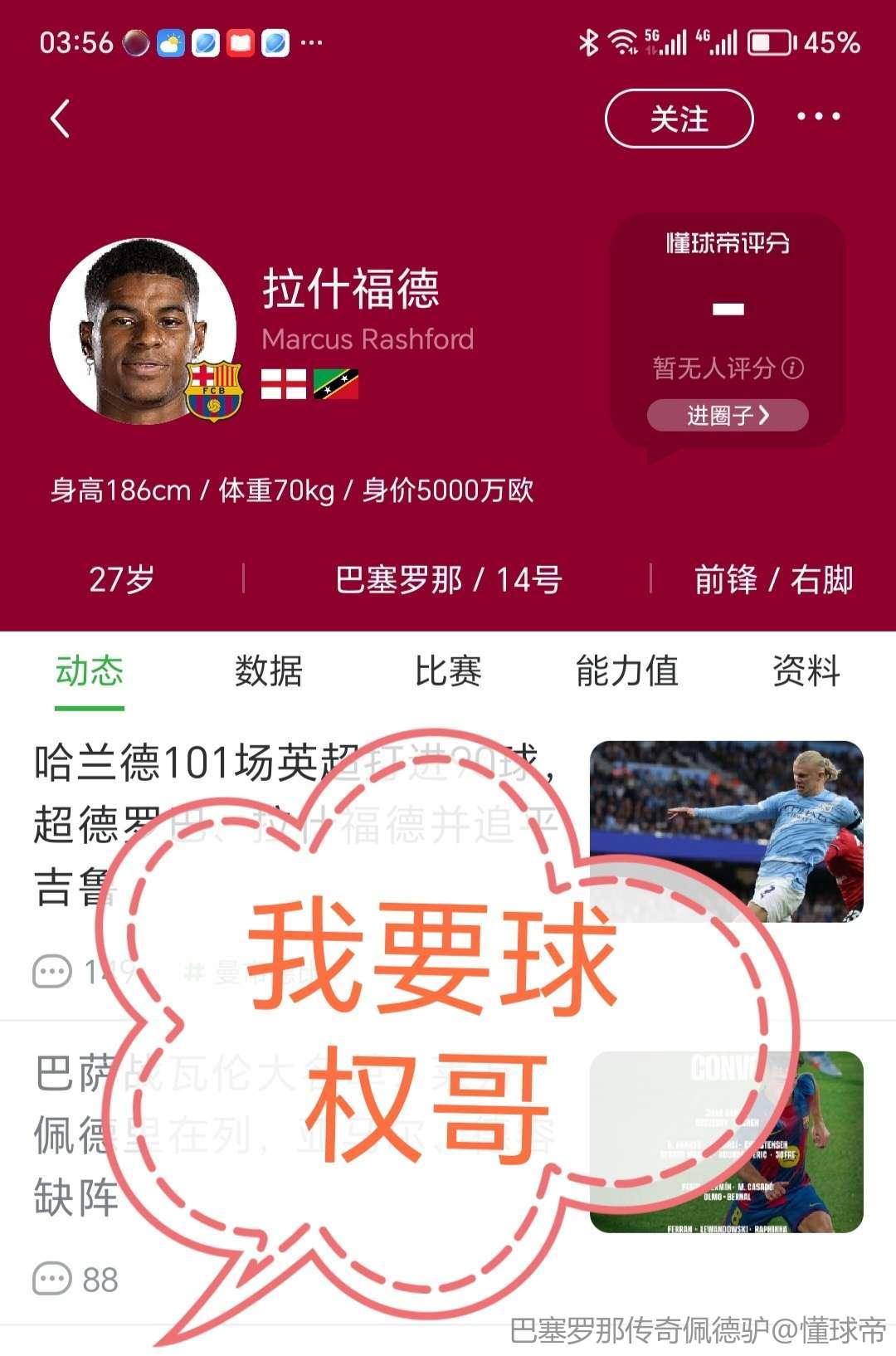This screenshot has width=896, height=1356.
Task: View Rashford's profile avatar
Action: pyautogui.click(x=143, y=332)
